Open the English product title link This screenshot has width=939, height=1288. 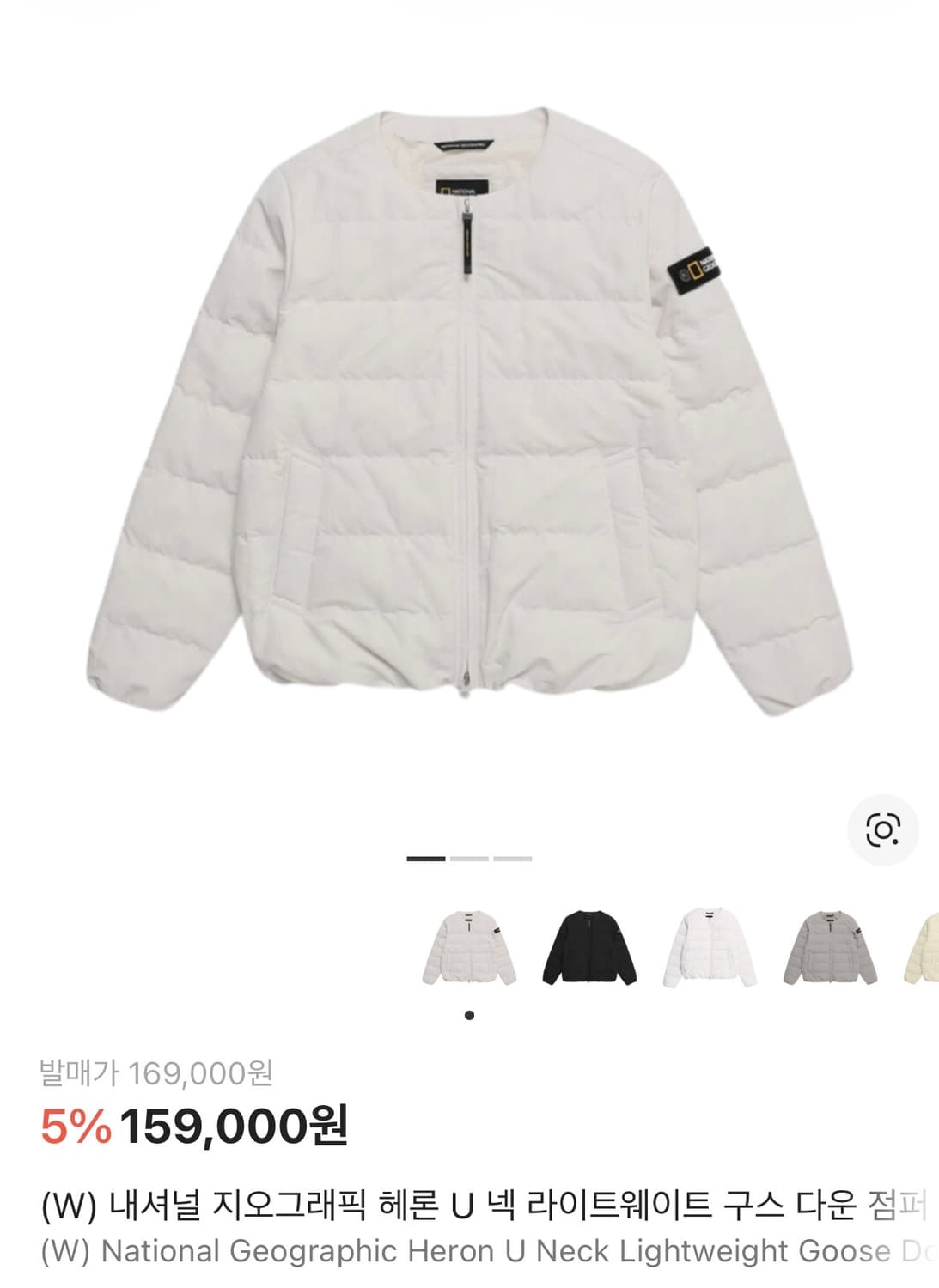[x=469, y=1253]
